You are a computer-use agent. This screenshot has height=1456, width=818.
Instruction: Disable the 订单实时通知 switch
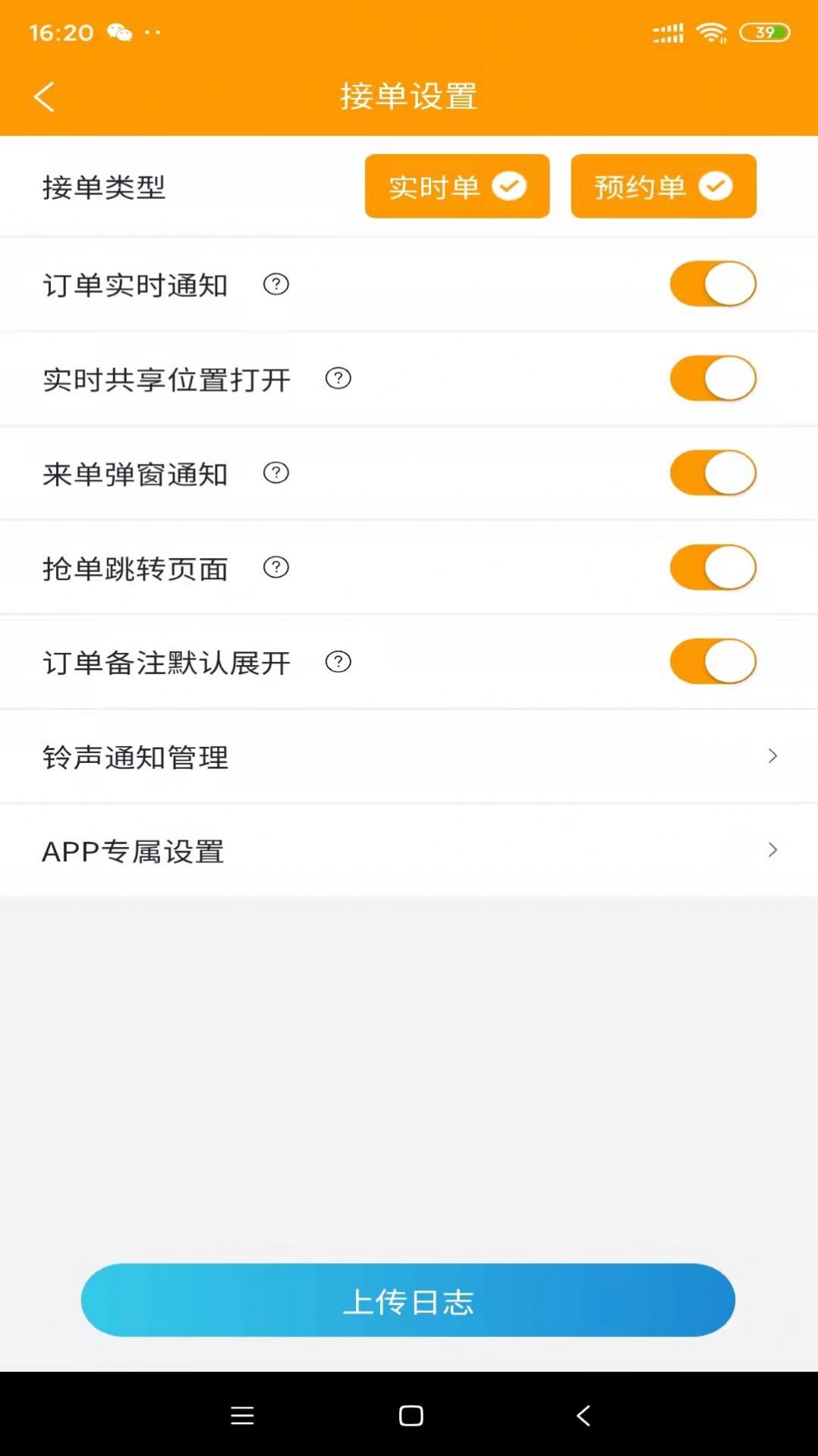click(712, 283)
